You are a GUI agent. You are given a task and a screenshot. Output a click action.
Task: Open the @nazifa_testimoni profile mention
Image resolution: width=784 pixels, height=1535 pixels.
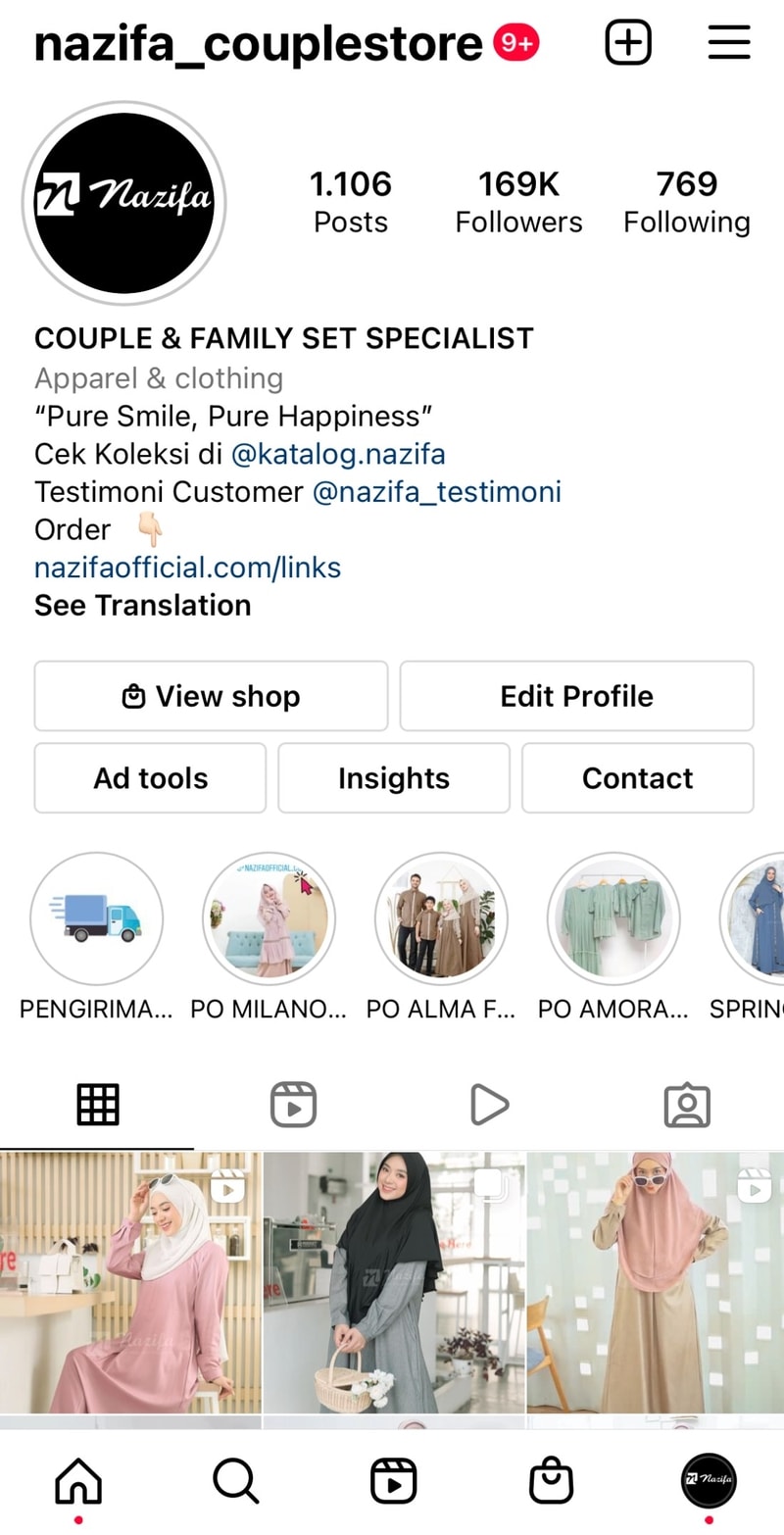436,492
